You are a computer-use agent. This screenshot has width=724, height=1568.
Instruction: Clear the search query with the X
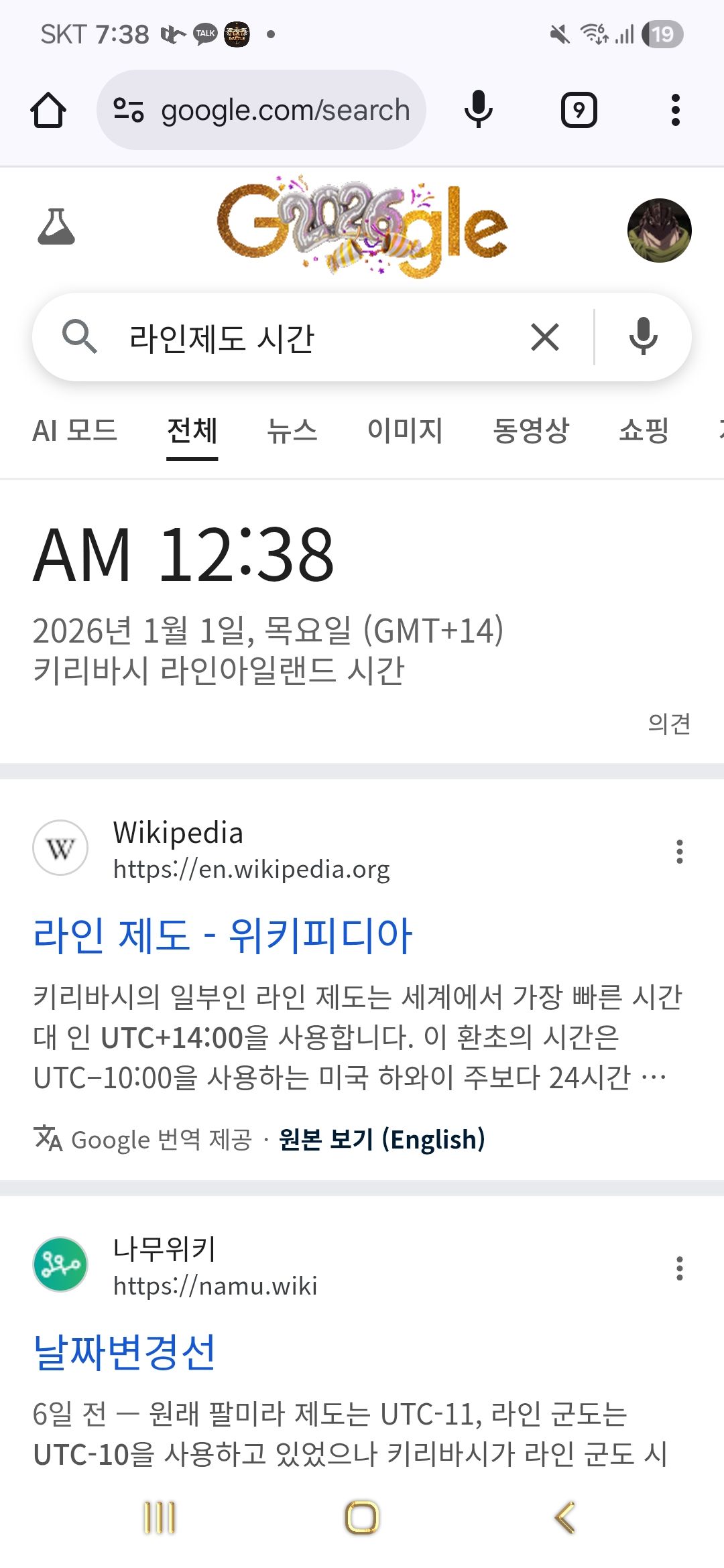tap(544, 336)
